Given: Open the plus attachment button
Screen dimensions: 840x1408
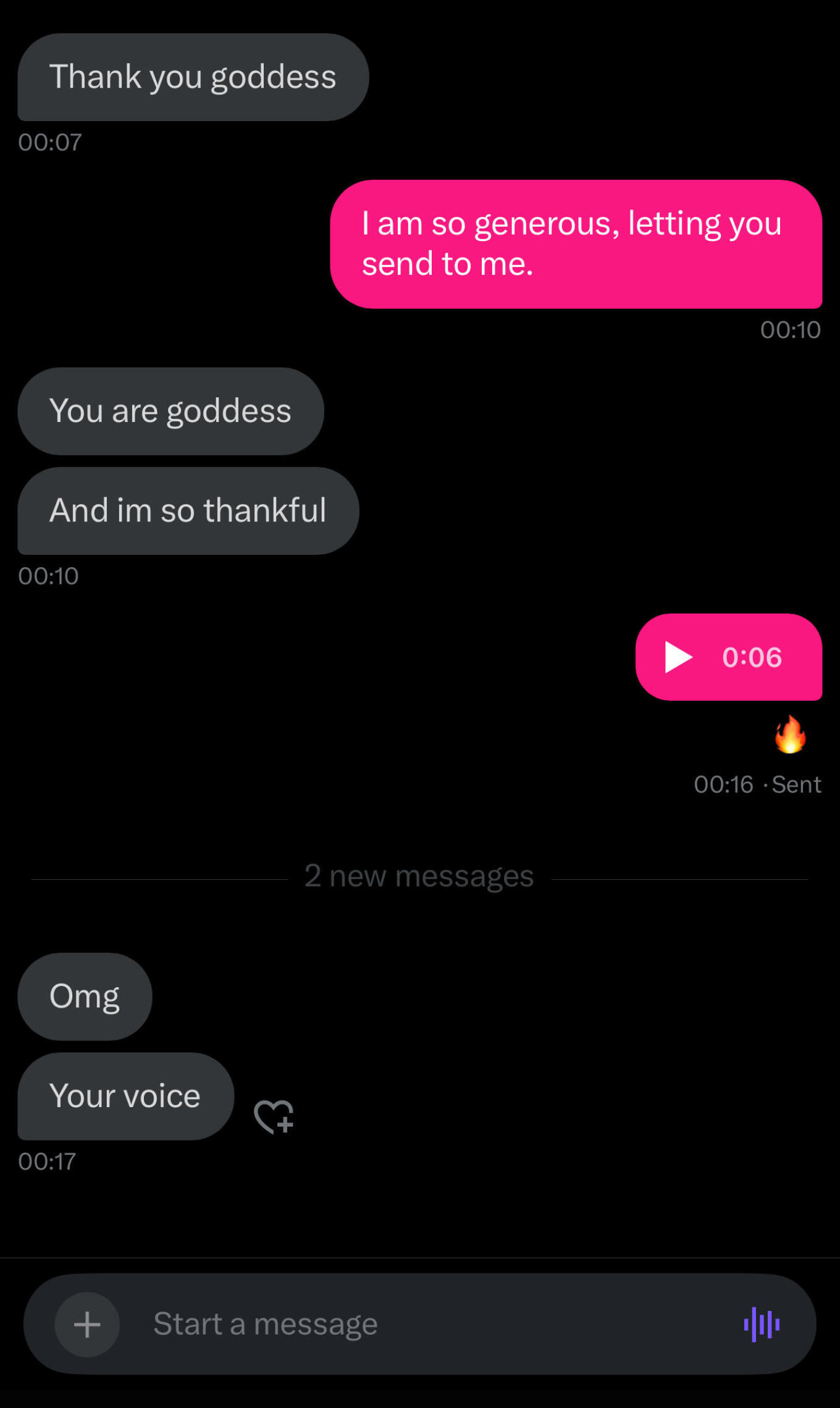Looking at the screenshot, I should pyautogui.click(x=87, y=1324).
